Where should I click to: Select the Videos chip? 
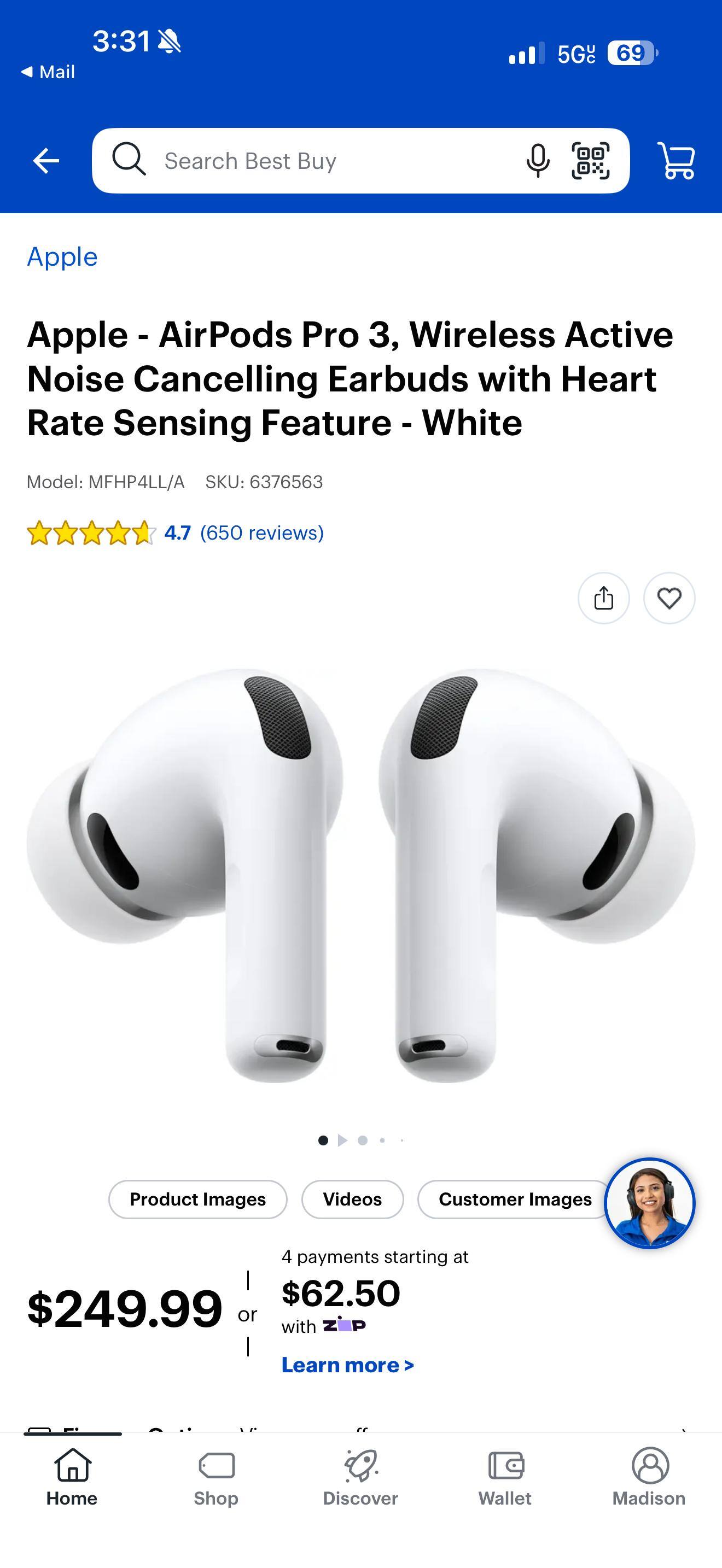click(352, 1199)
